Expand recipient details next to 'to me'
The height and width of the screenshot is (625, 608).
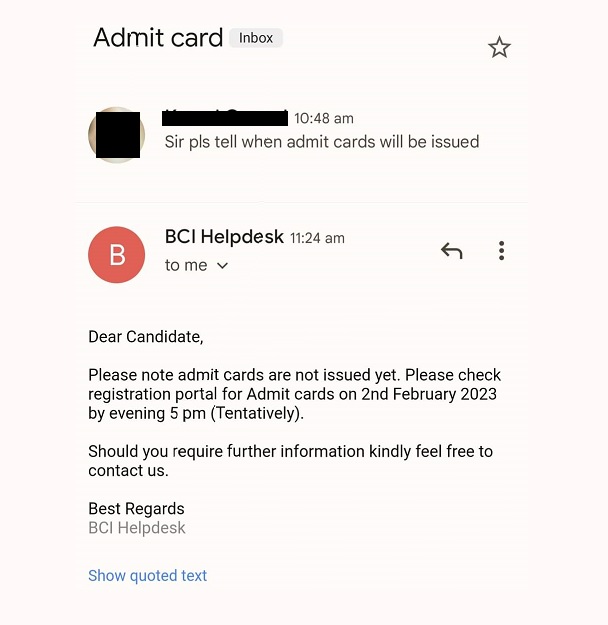tap(222, 266)
